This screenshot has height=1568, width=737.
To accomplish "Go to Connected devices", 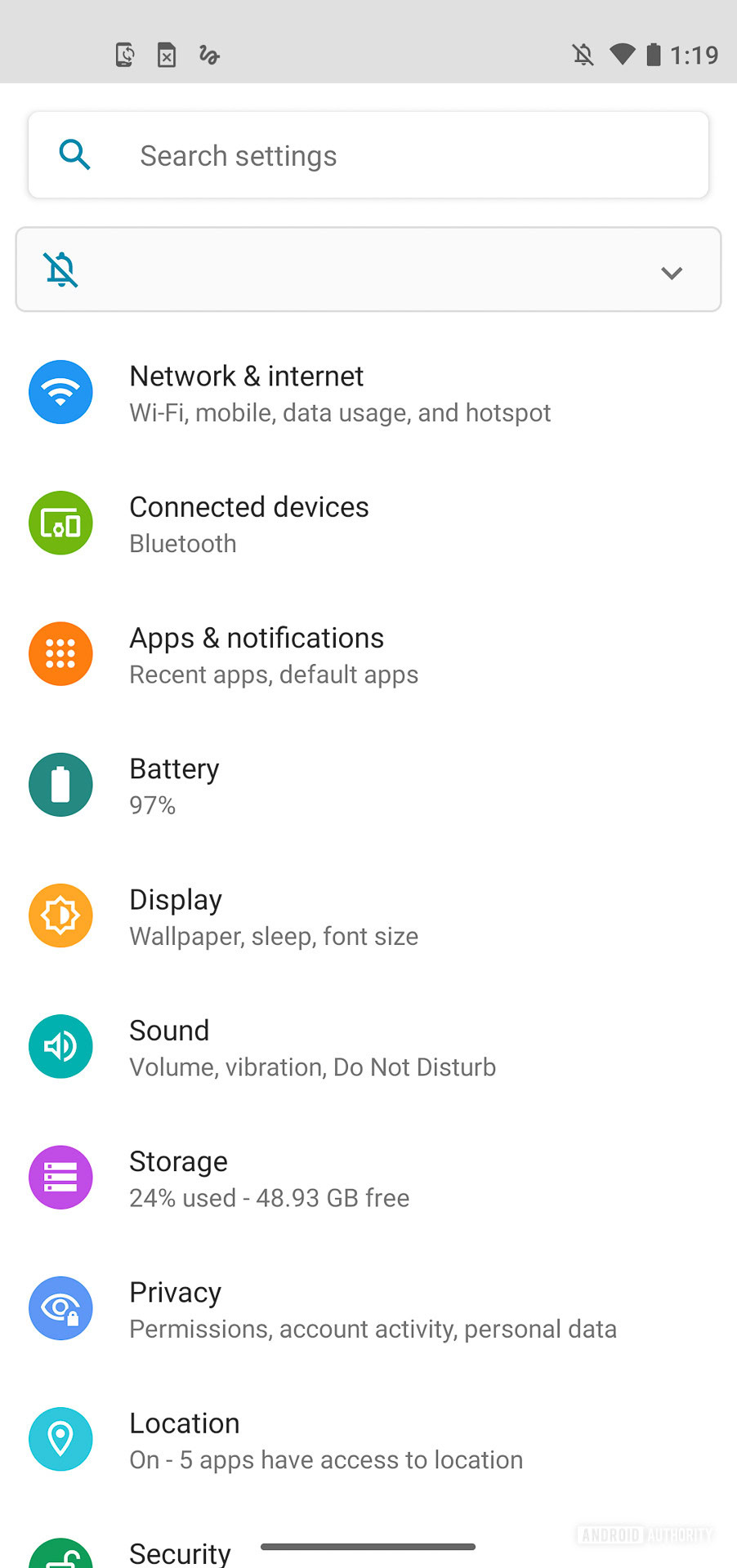I will (x=249, y=523).
